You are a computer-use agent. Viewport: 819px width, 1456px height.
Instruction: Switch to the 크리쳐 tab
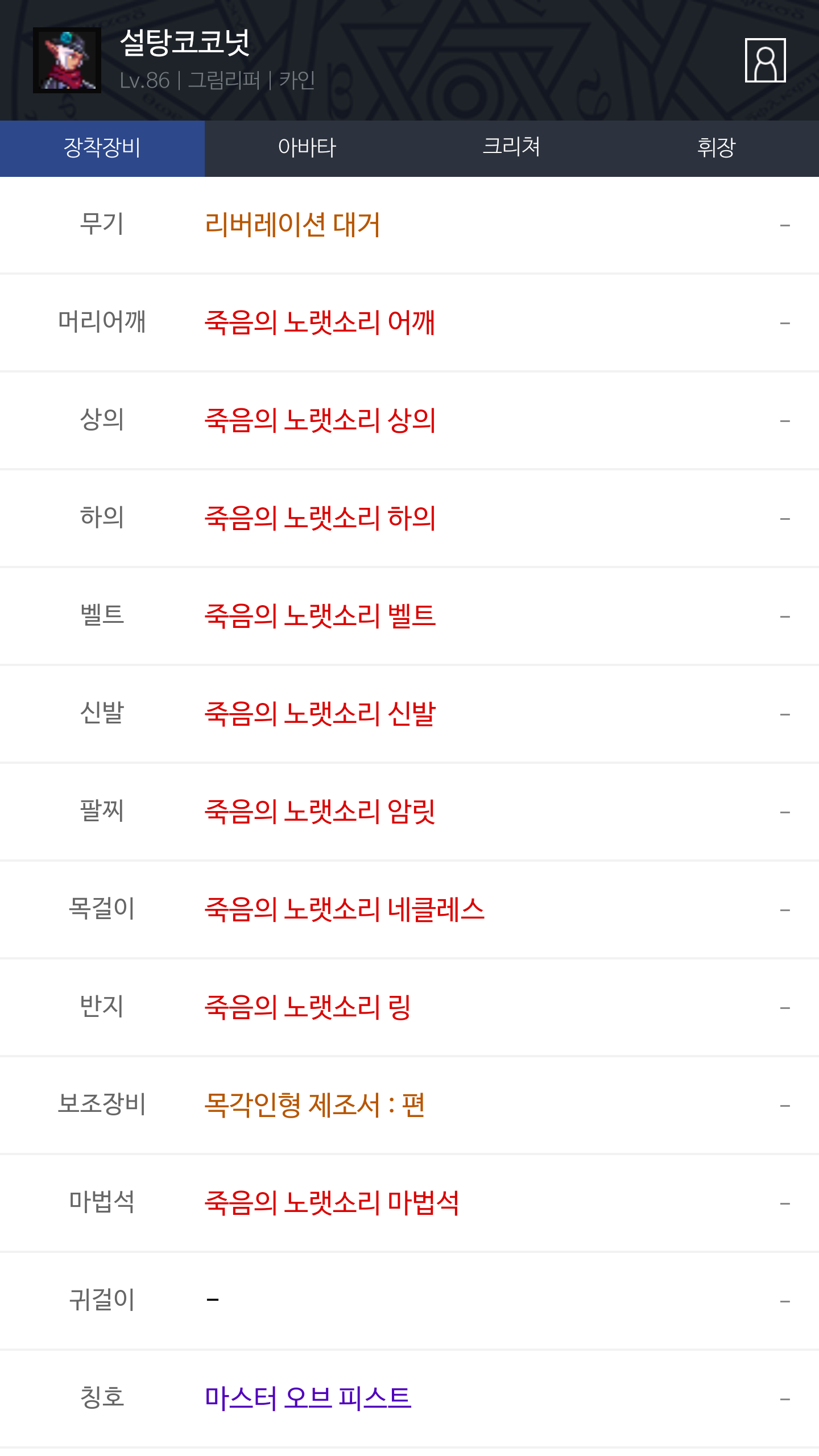pos(512,148)
